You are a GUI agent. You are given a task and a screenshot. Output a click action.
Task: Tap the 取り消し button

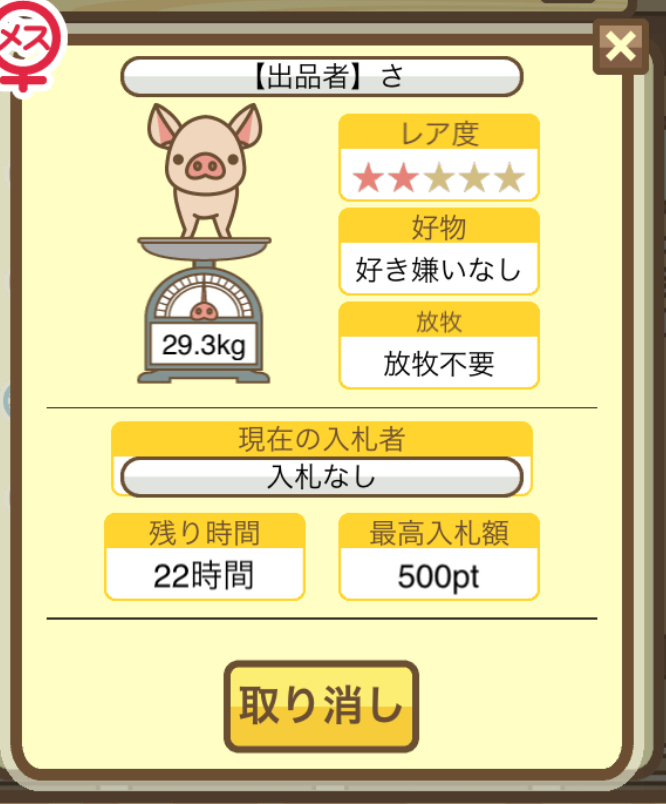coord(320,707)
